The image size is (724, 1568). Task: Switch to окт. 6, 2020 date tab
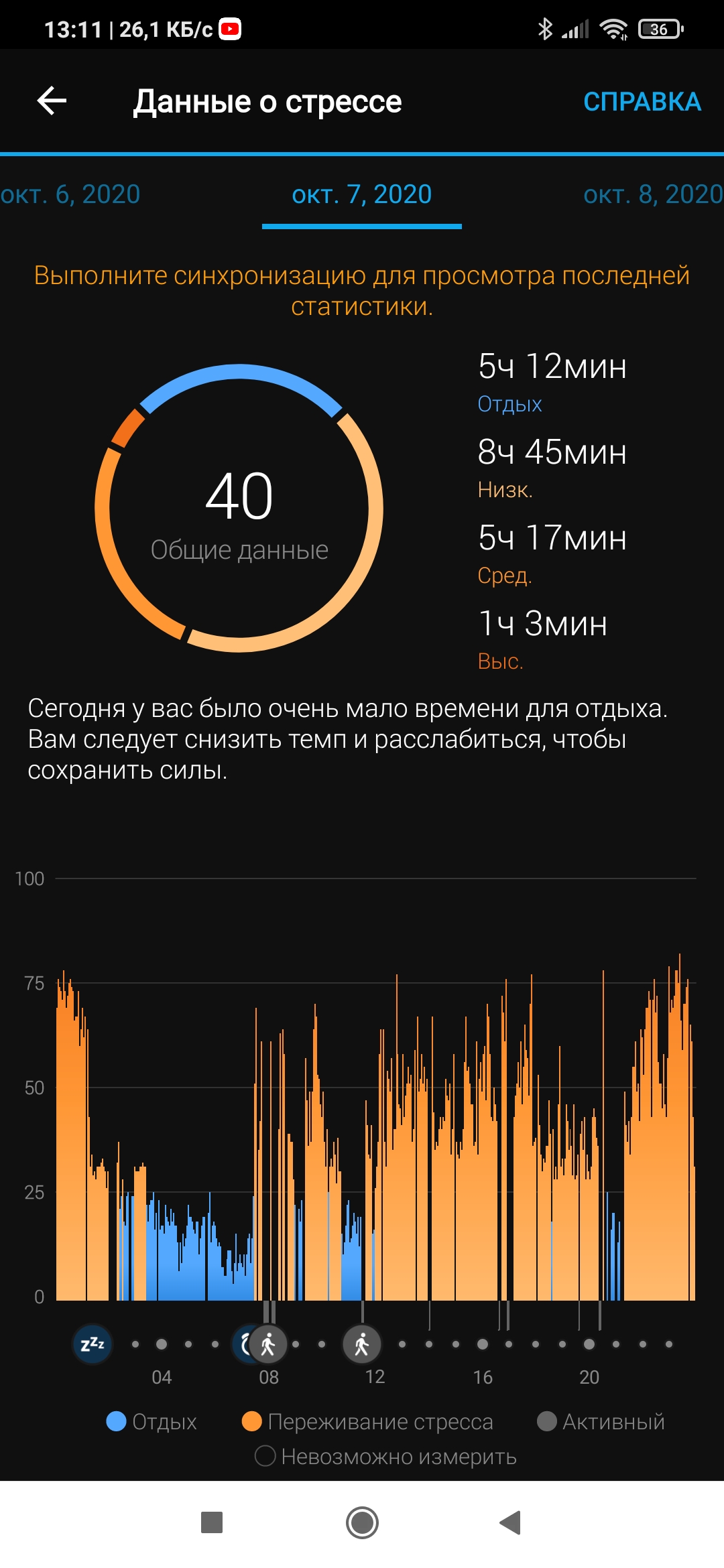(x=70, y=195)
